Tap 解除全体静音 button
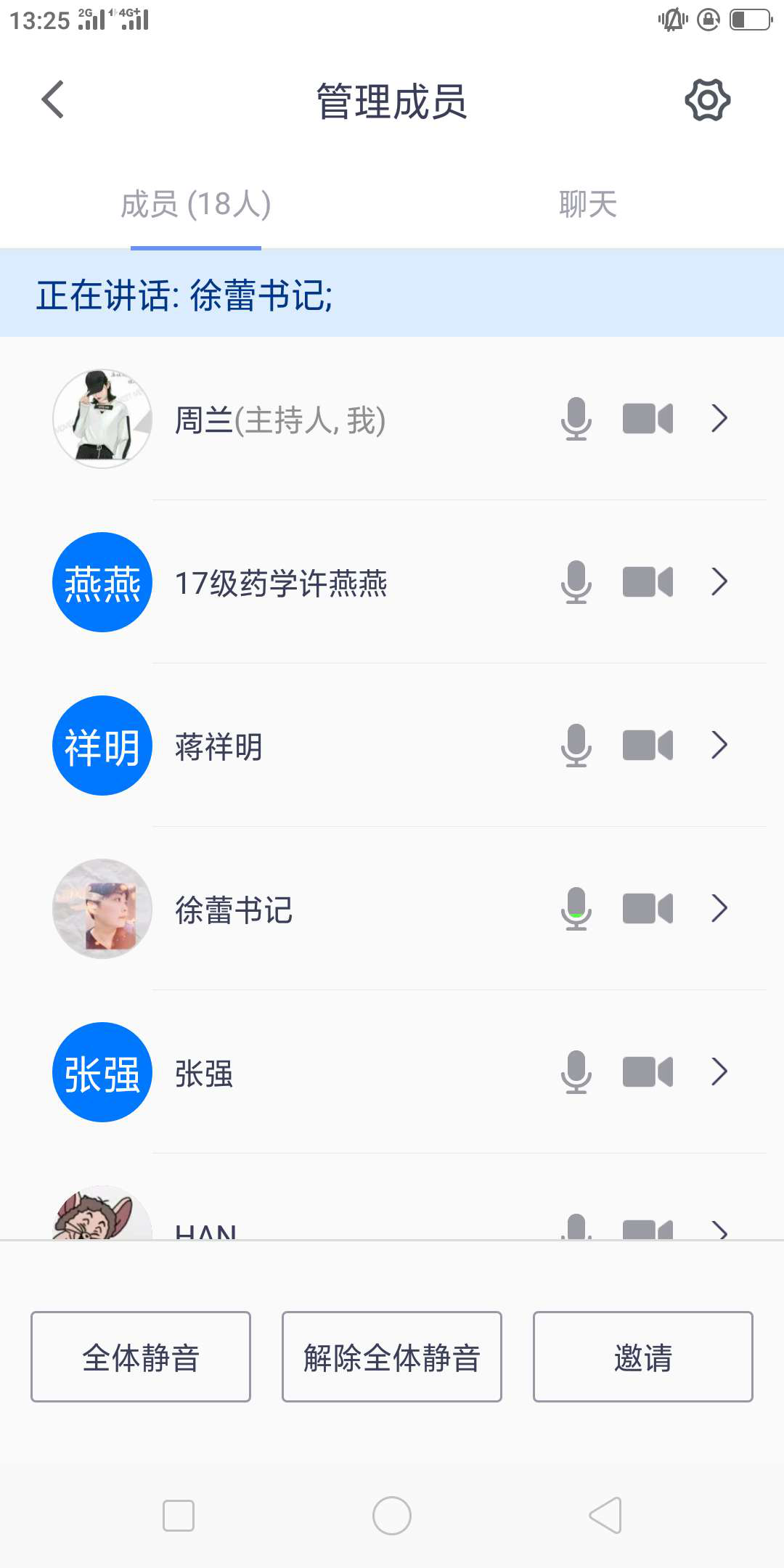Viewport: 784px width, 1568px height. click(392, 1357)
